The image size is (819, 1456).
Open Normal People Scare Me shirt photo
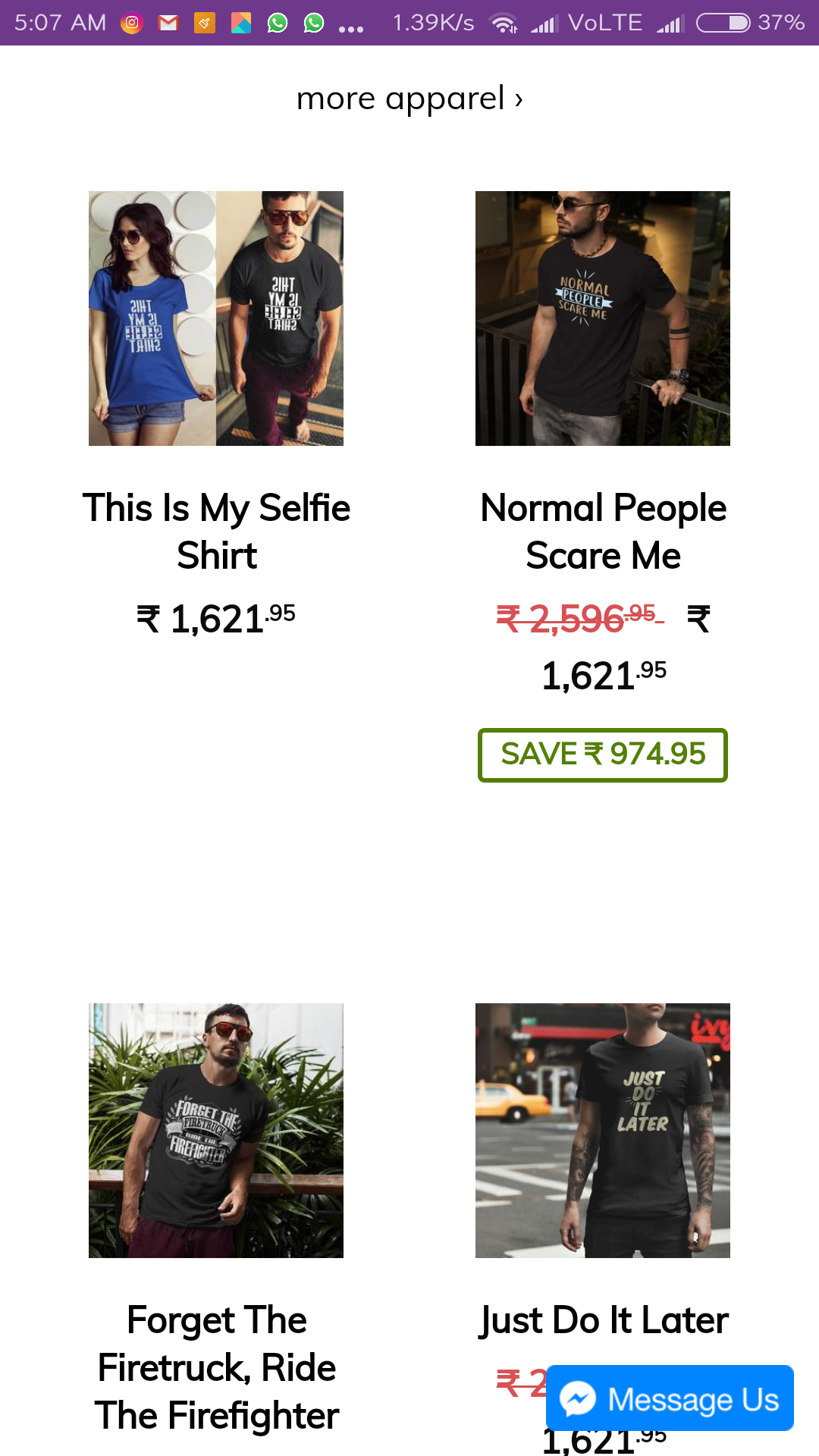click(x=602, y=318)
